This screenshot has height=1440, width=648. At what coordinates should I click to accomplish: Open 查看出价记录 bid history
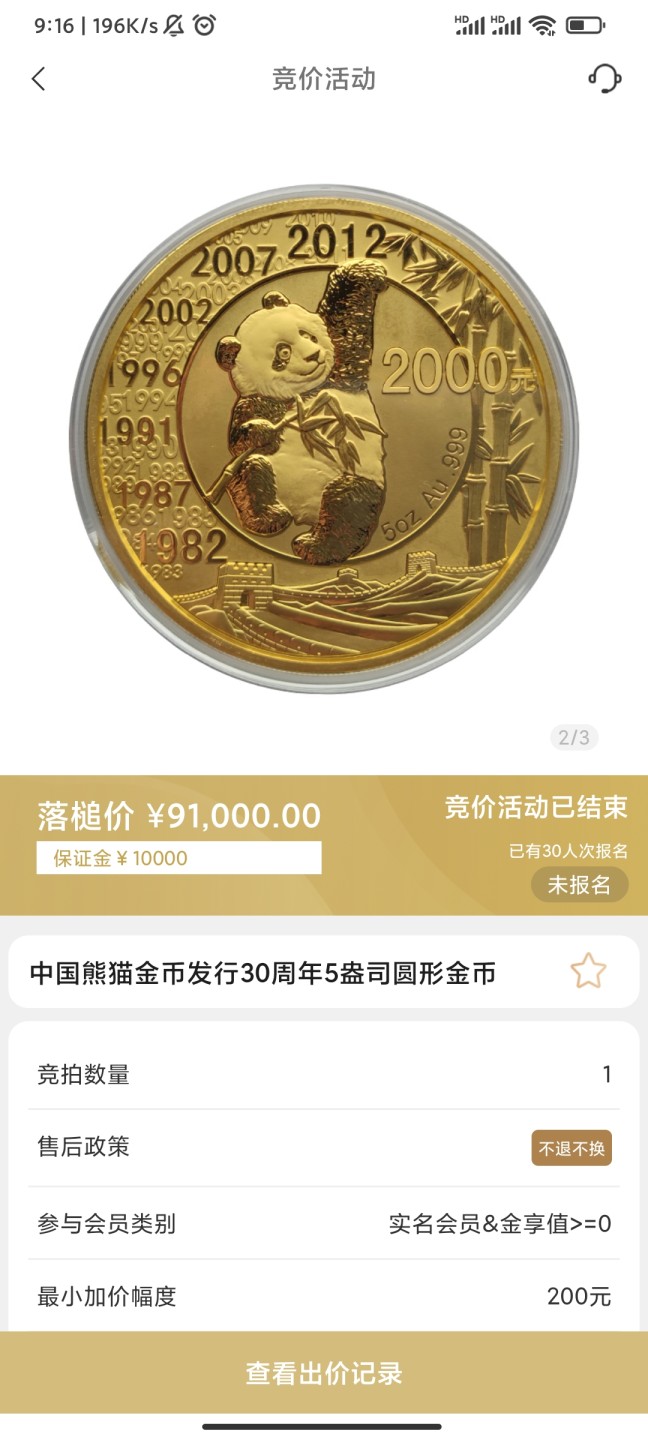pos(324,1372)
